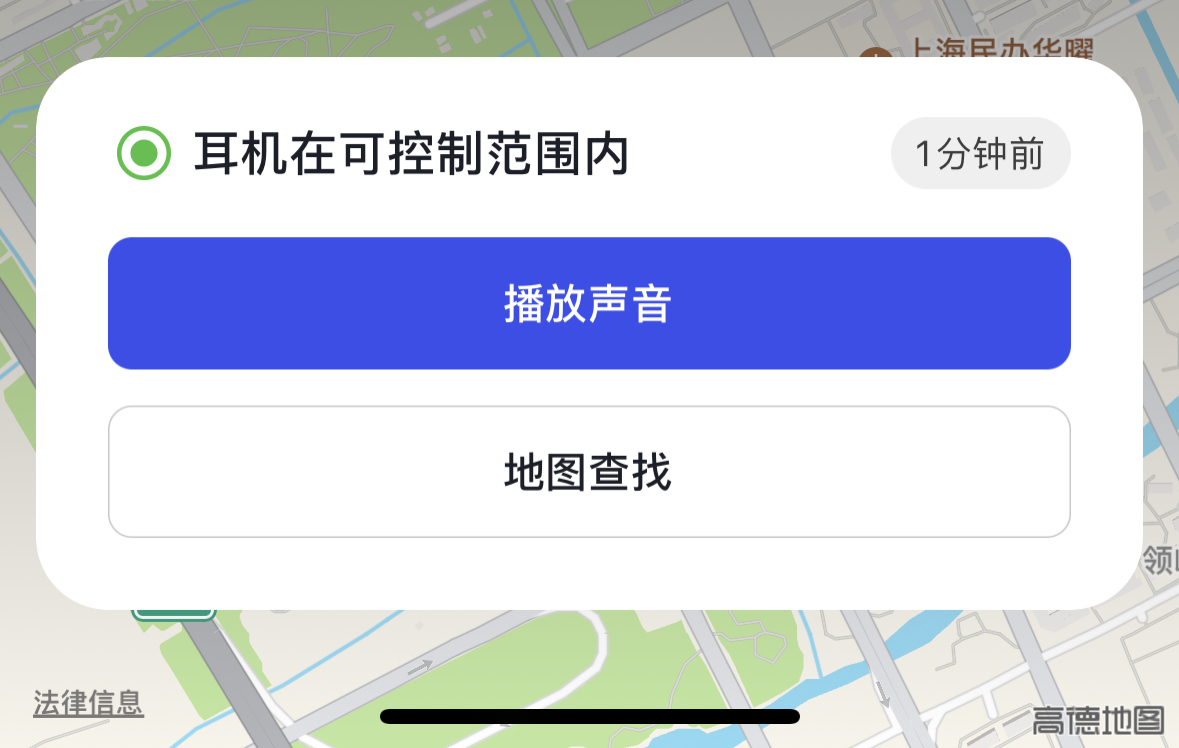This screenshot has width=1179, height=748.
Task: Tap the 播放声音 button
Action: [589, 303]
